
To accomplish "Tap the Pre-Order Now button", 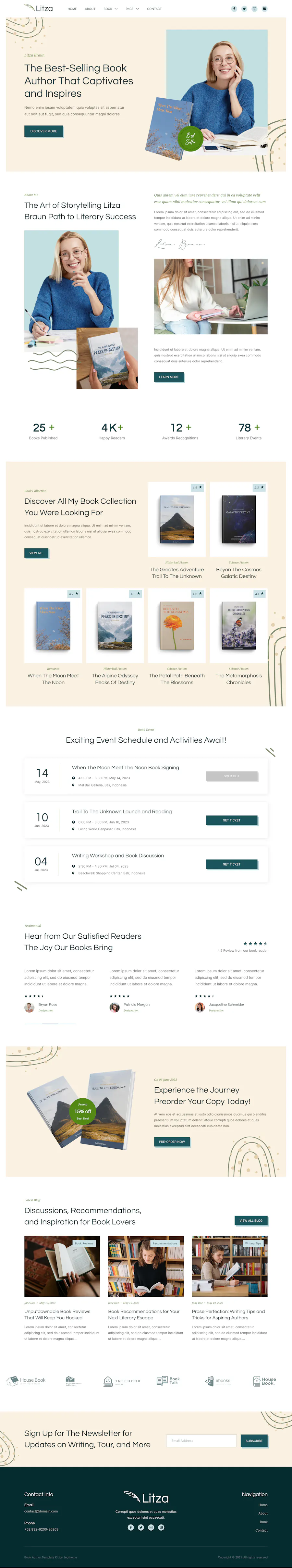I will pyautogui.click(x=172, y=1141).
